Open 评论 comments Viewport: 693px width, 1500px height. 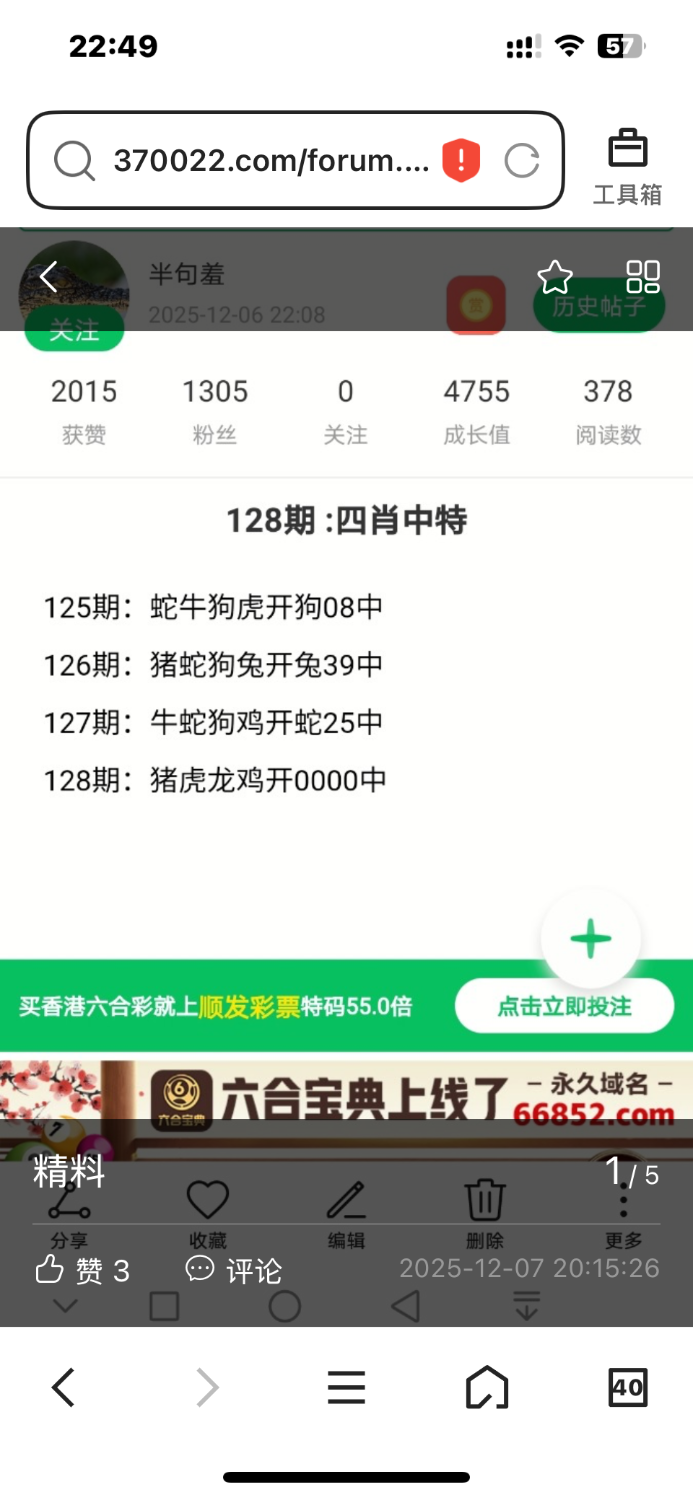tap(234, 1270)
